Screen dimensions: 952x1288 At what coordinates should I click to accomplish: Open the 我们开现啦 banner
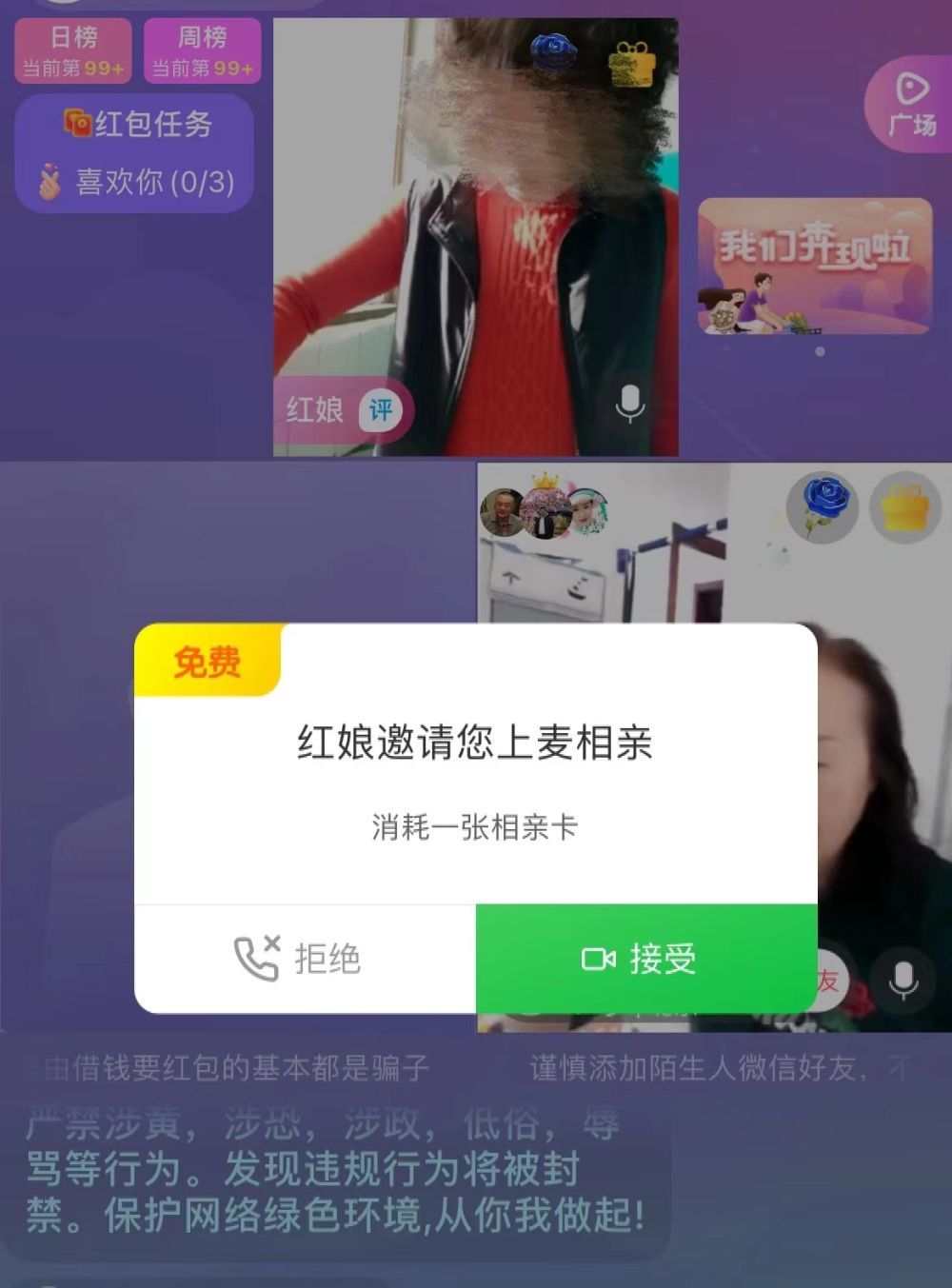coord(814,267)
